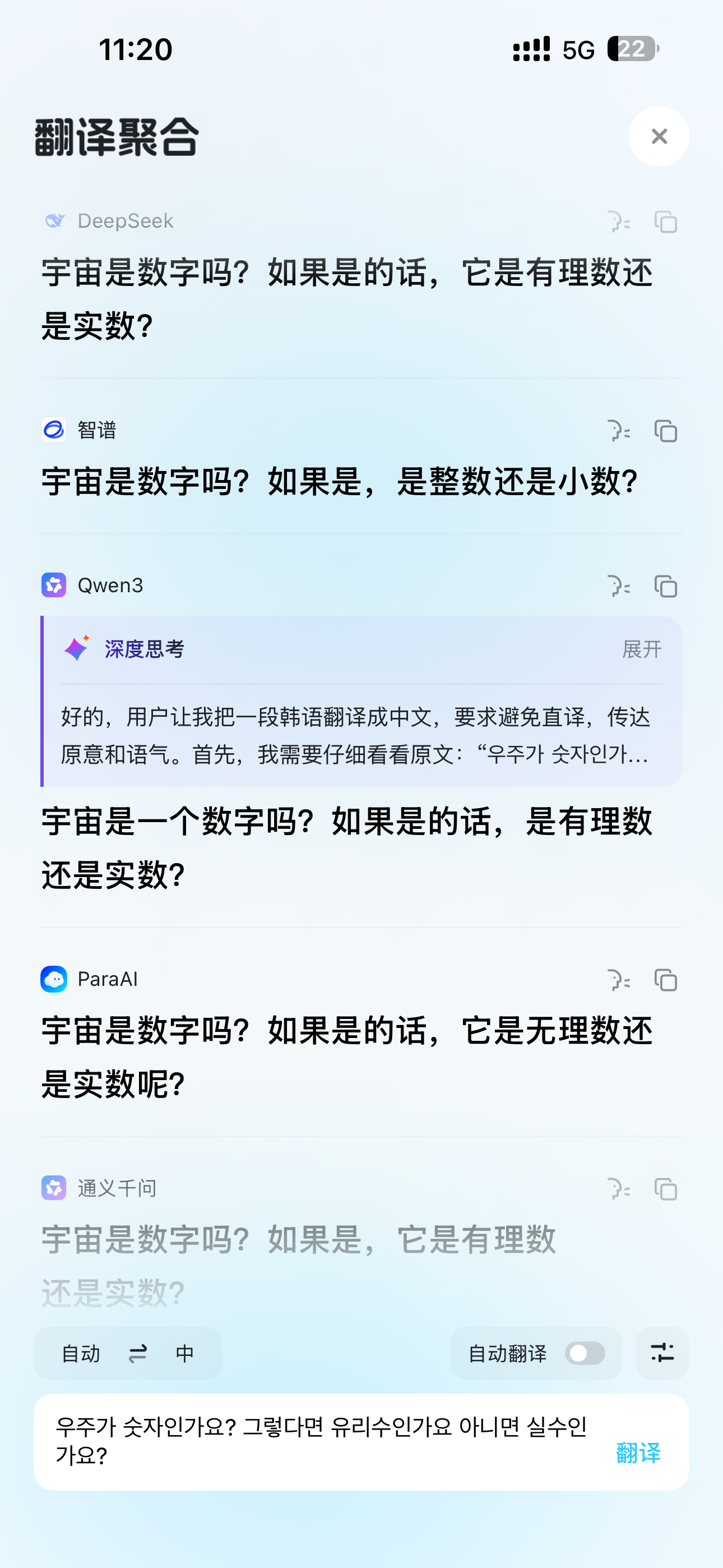
Task: Swap source and target languages
Action: coord(138,1353)
